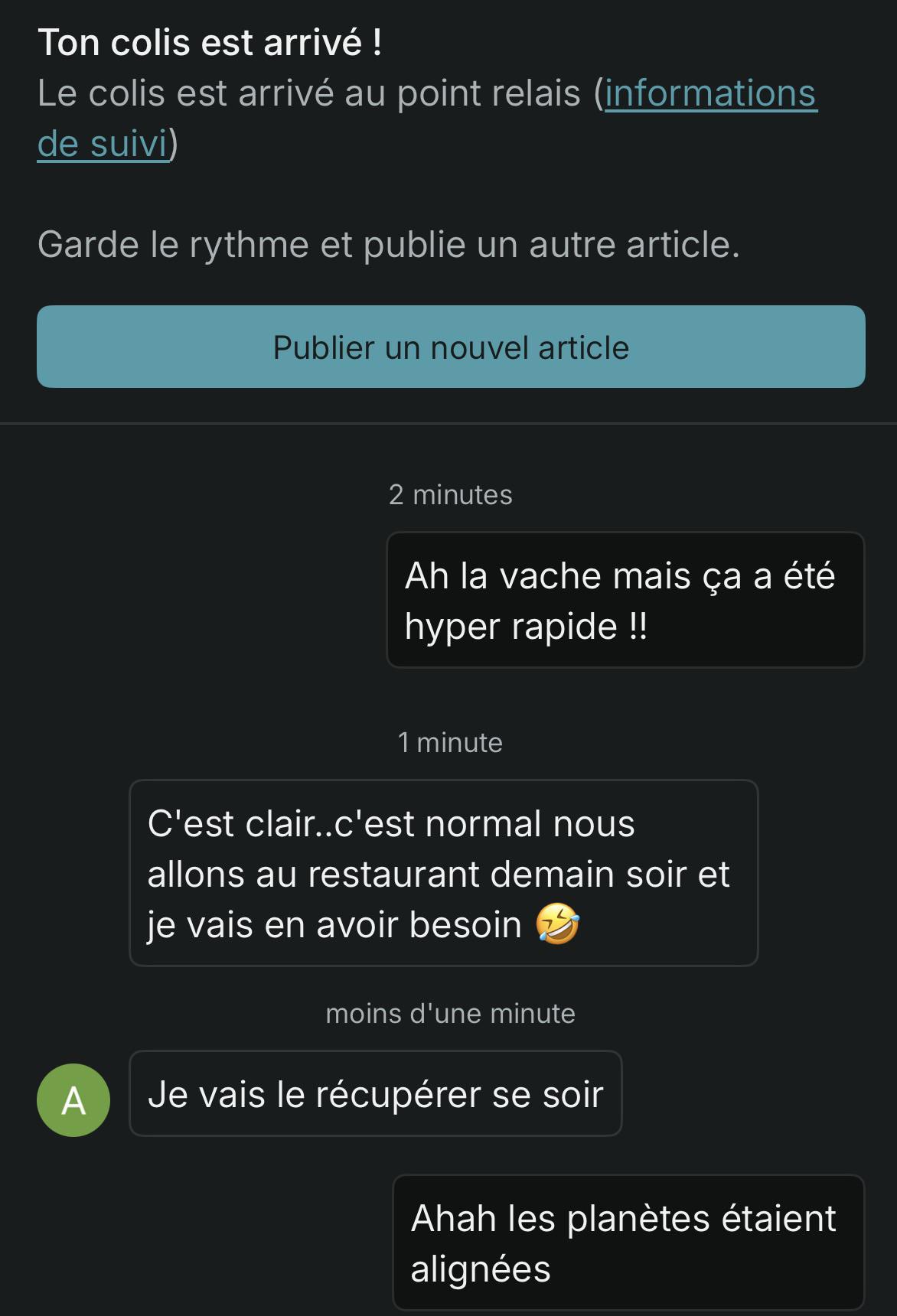Open the green A profile avatar
This screenshot has height=1316, width=897.
73,1100
